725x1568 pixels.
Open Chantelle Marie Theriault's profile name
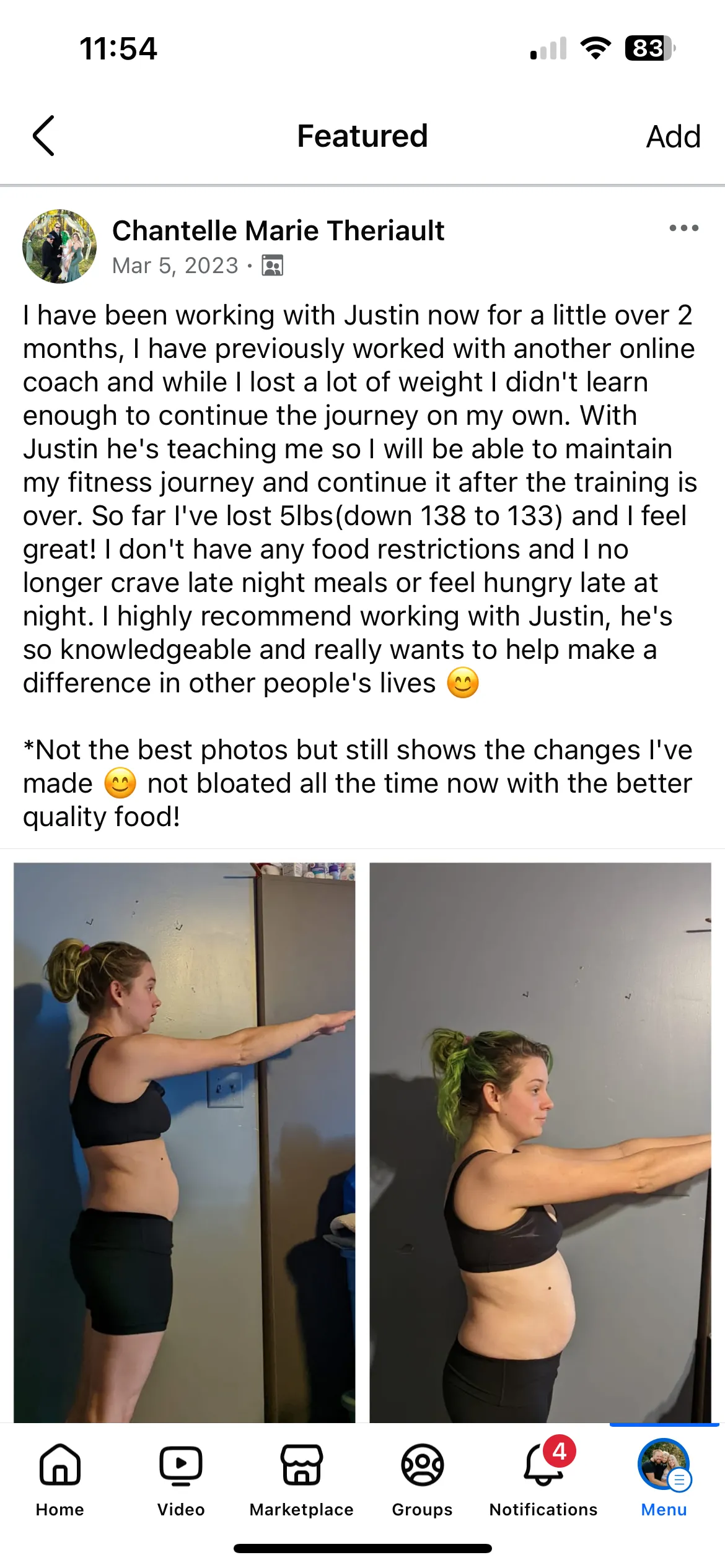coord(278,230)
